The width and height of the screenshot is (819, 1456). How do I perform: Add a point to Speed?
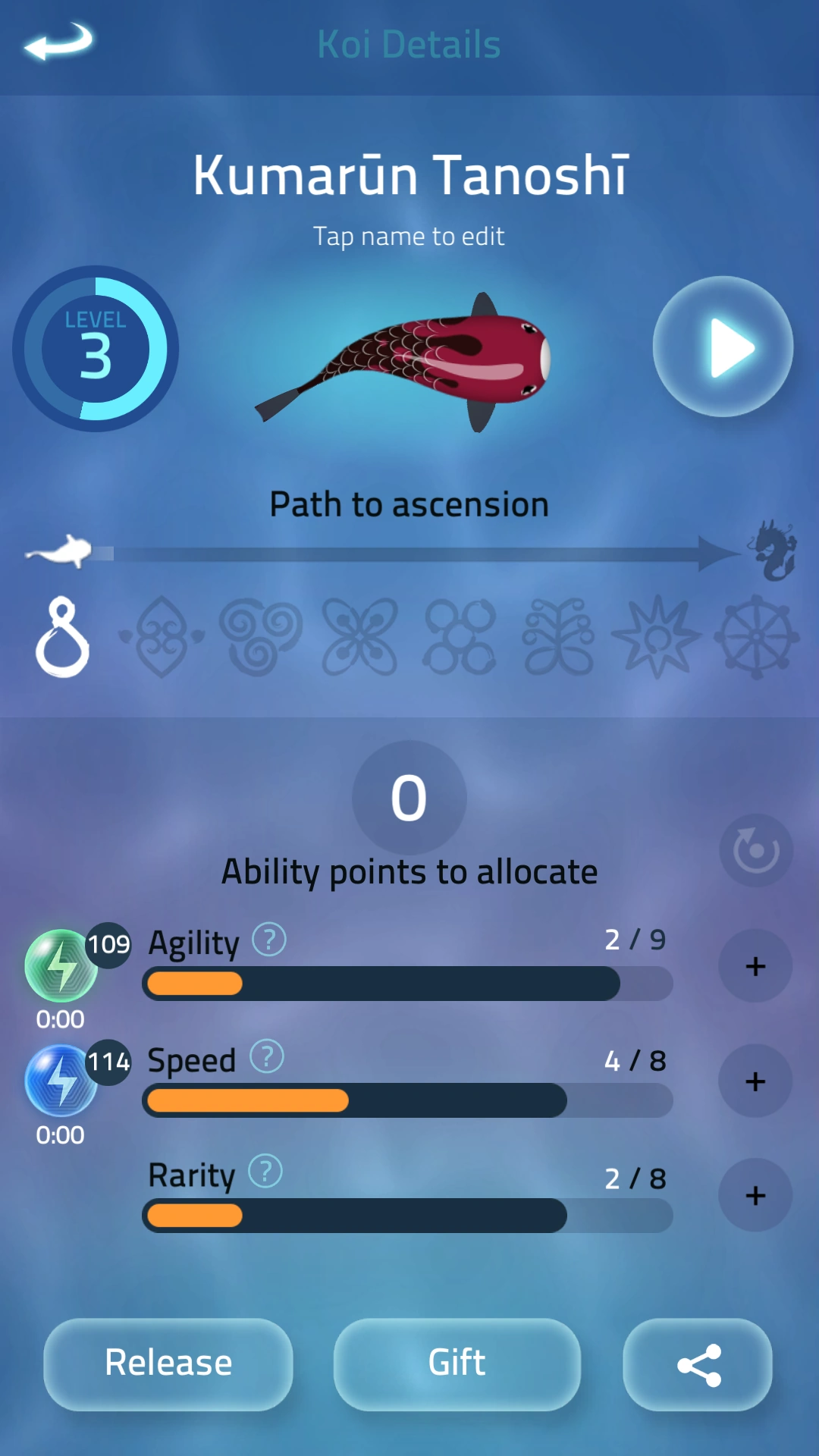coord(755,1081)
